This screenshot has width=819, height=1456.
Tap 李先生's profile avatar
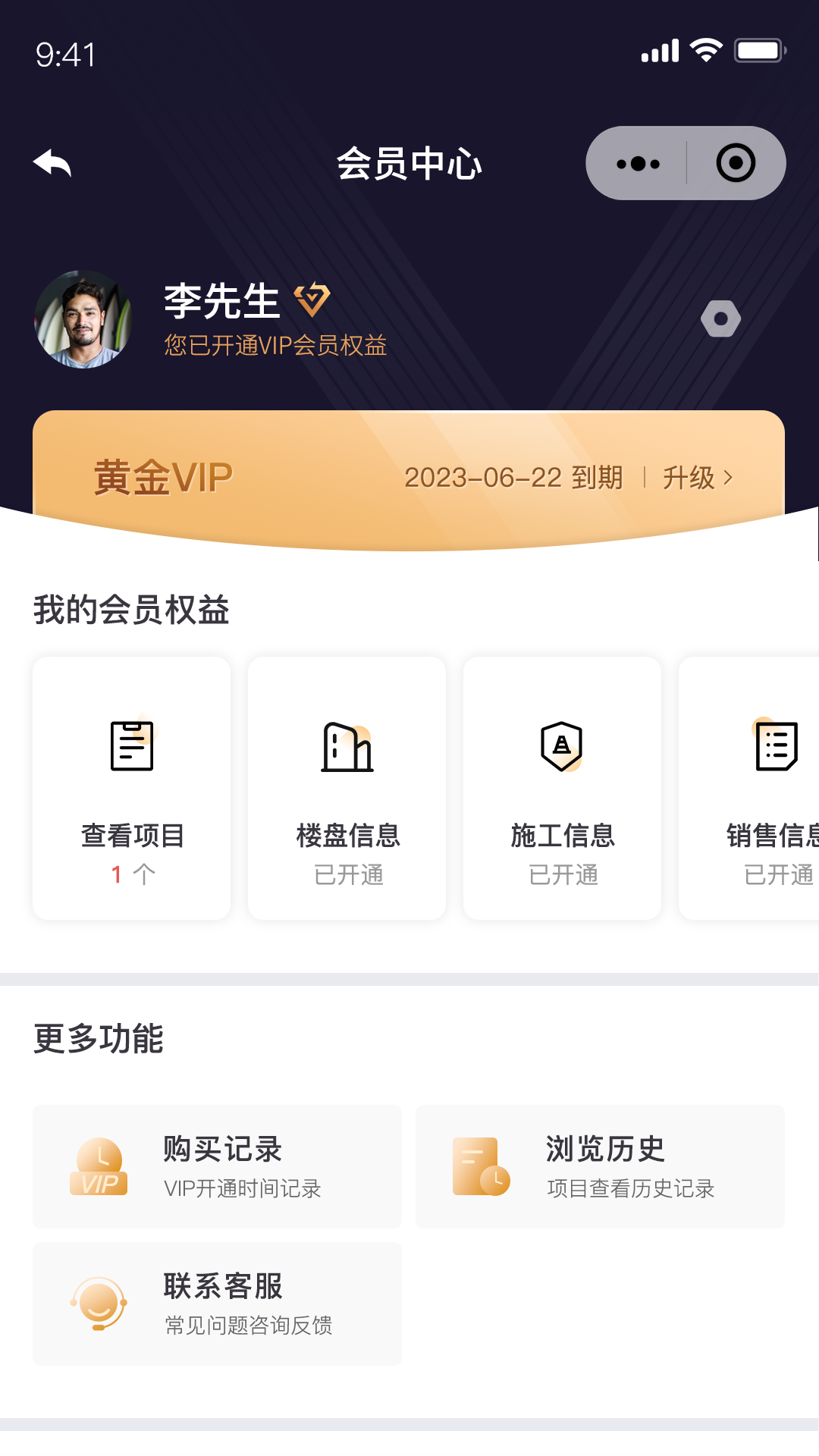click(x=83, y=319)
